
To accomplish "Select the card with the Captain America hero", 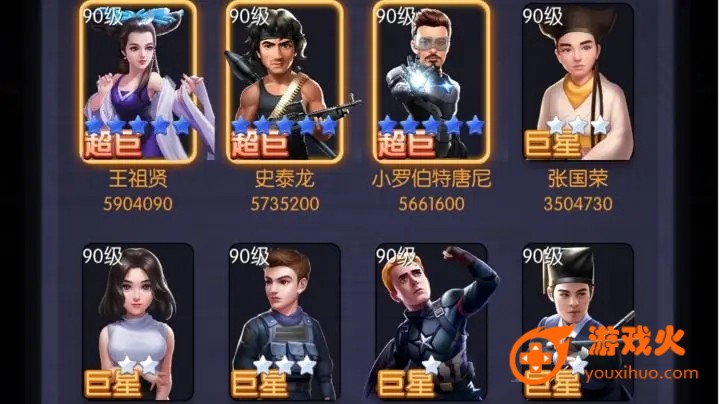I will click(431, 320).
